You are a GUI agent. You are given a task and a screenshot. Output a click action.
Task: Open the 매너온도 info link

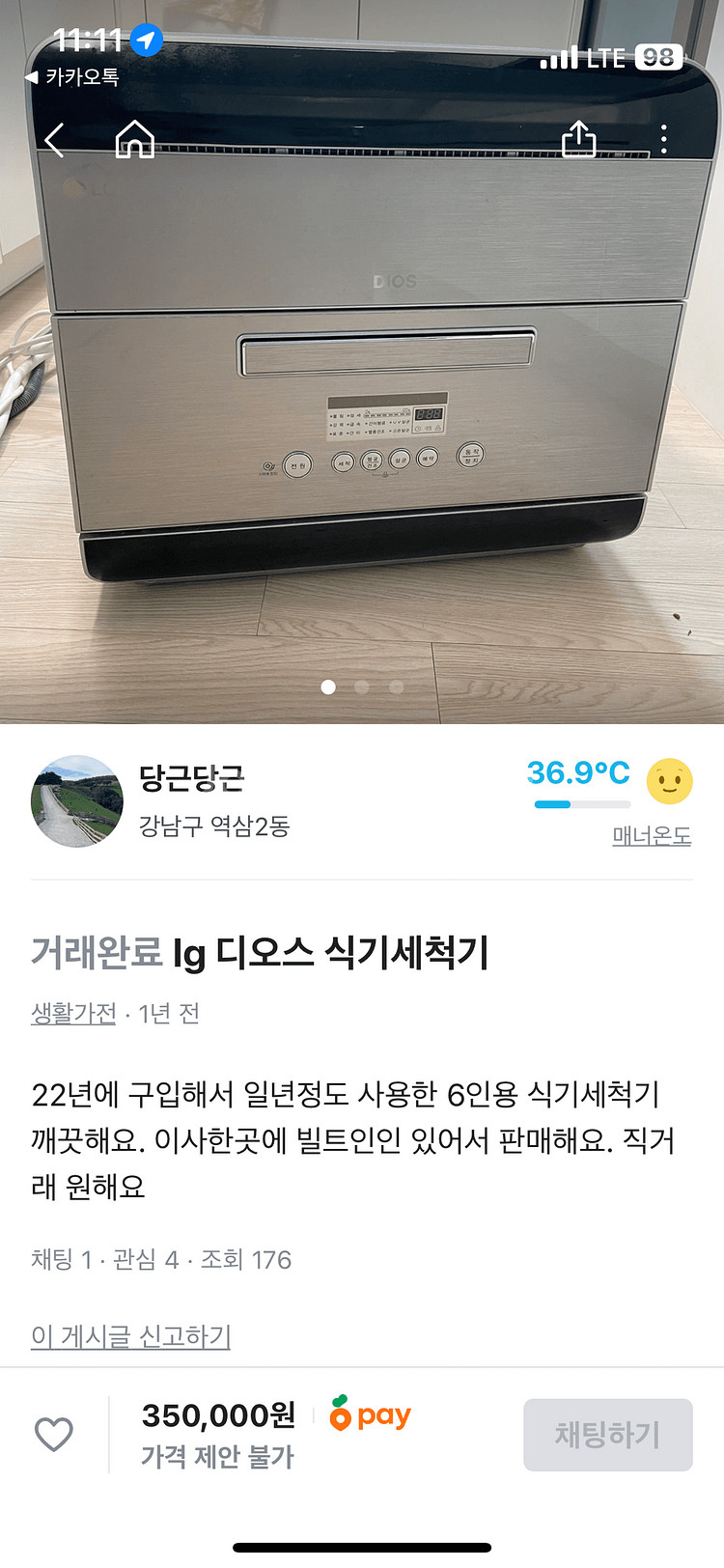point(652,836)
